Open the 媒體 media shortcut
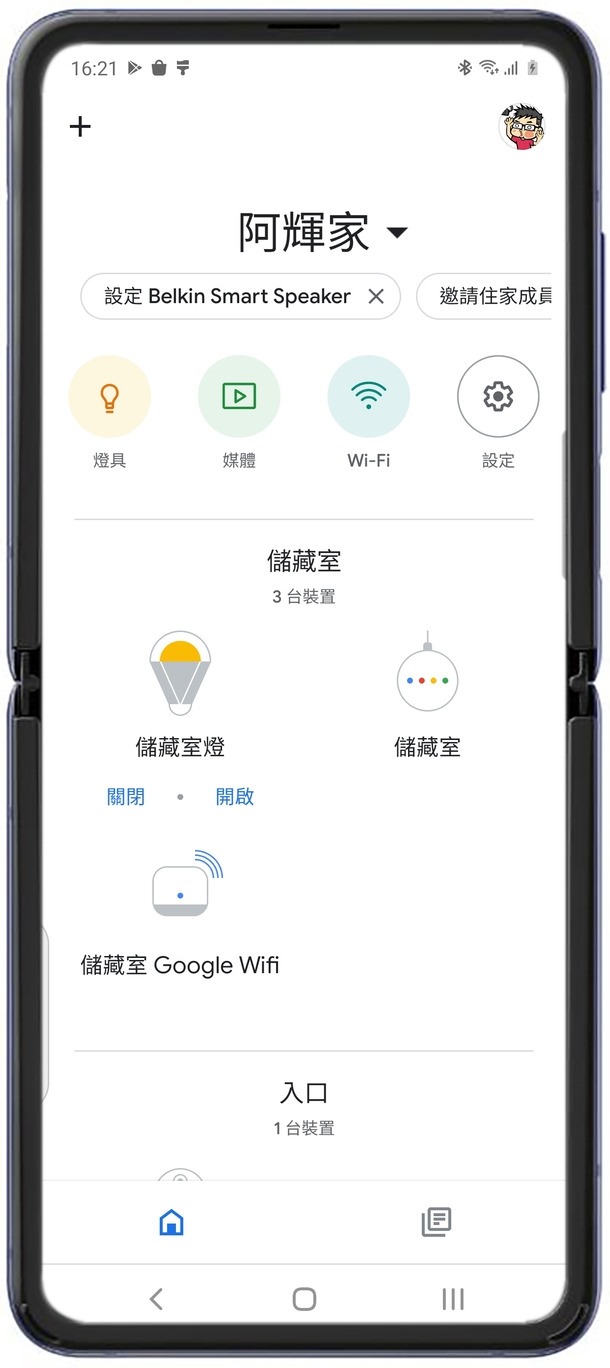Image resolution: width=610 pixels, height=1368 pixels. point(239,397)
